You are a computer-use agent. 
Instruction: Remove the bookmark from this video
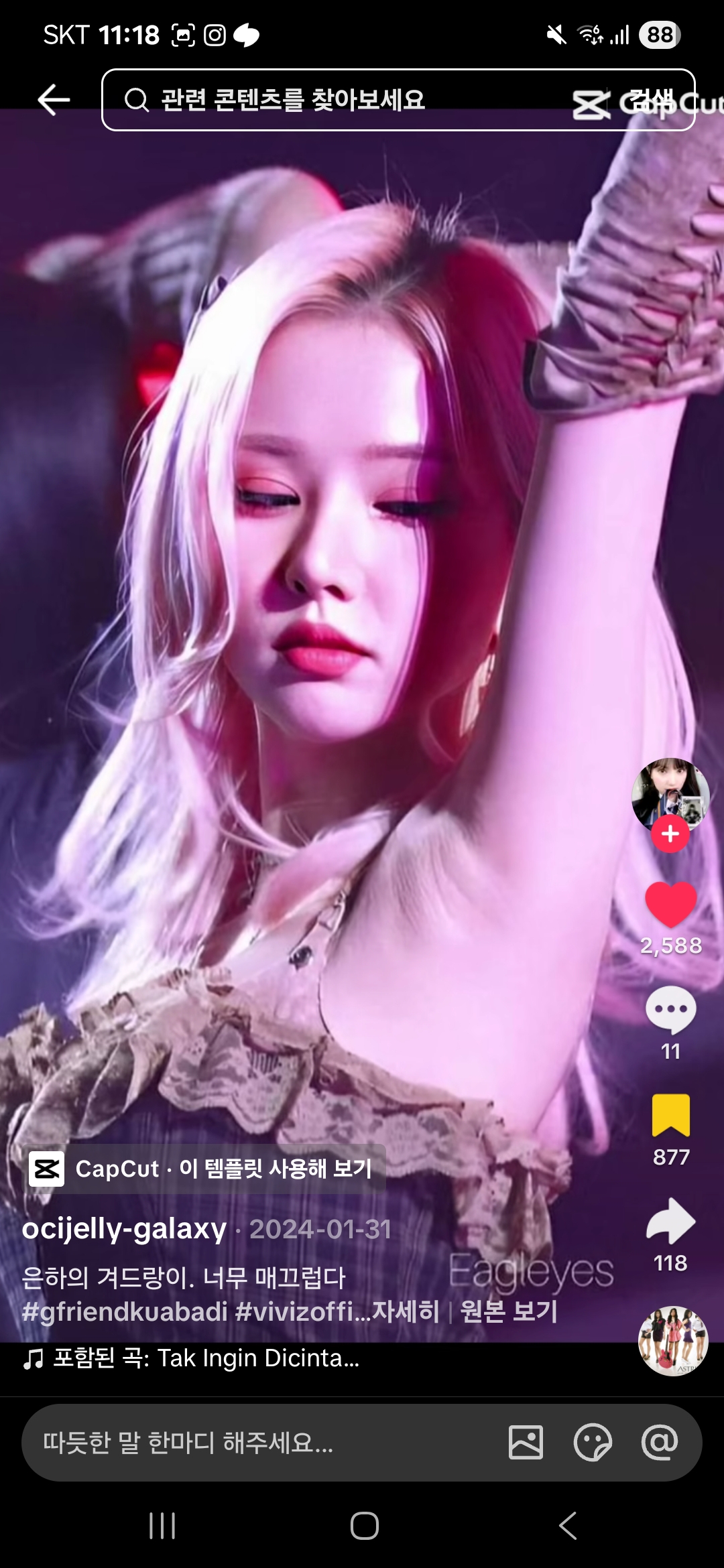point(670,1116)
